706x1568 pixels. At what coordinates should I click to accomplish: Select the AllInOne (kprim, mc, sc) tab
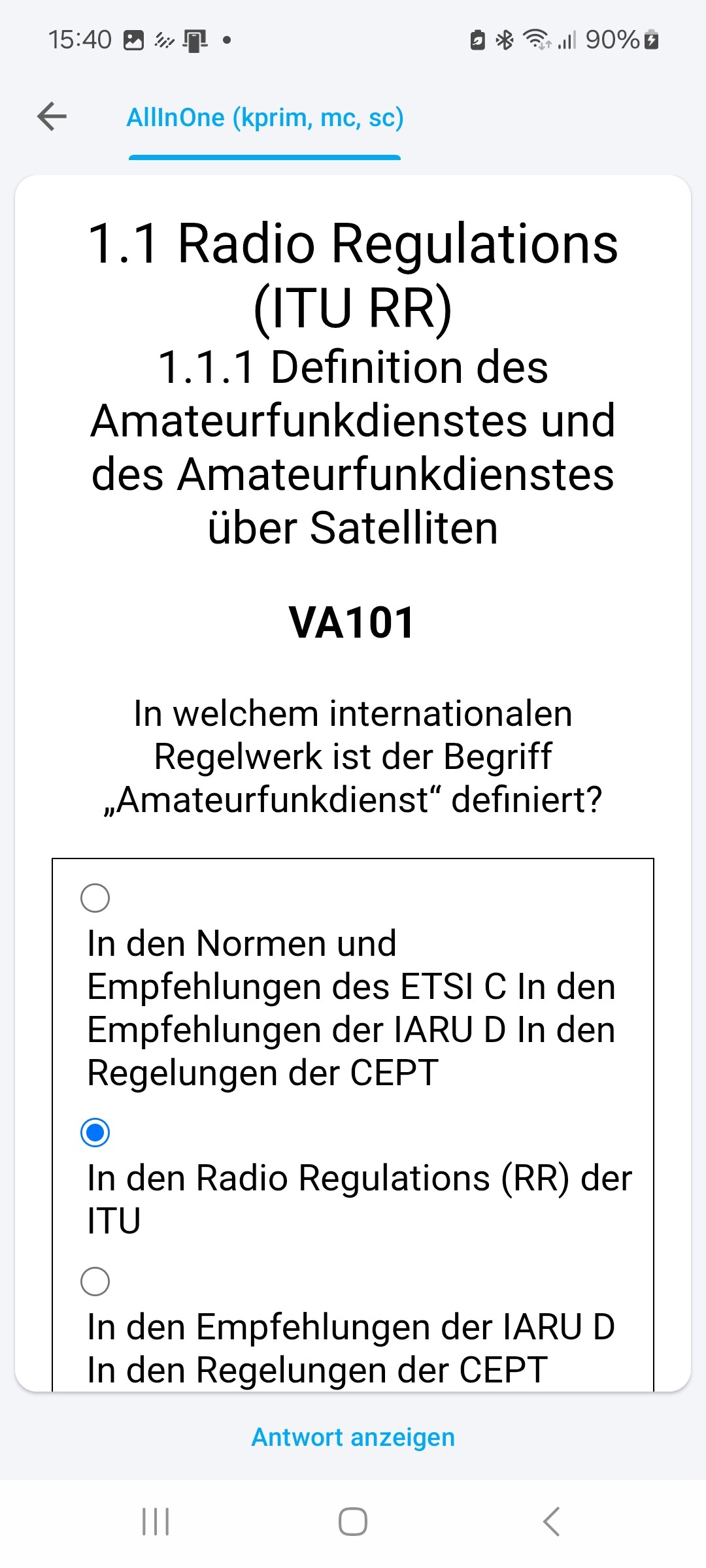tap(265, 118)
